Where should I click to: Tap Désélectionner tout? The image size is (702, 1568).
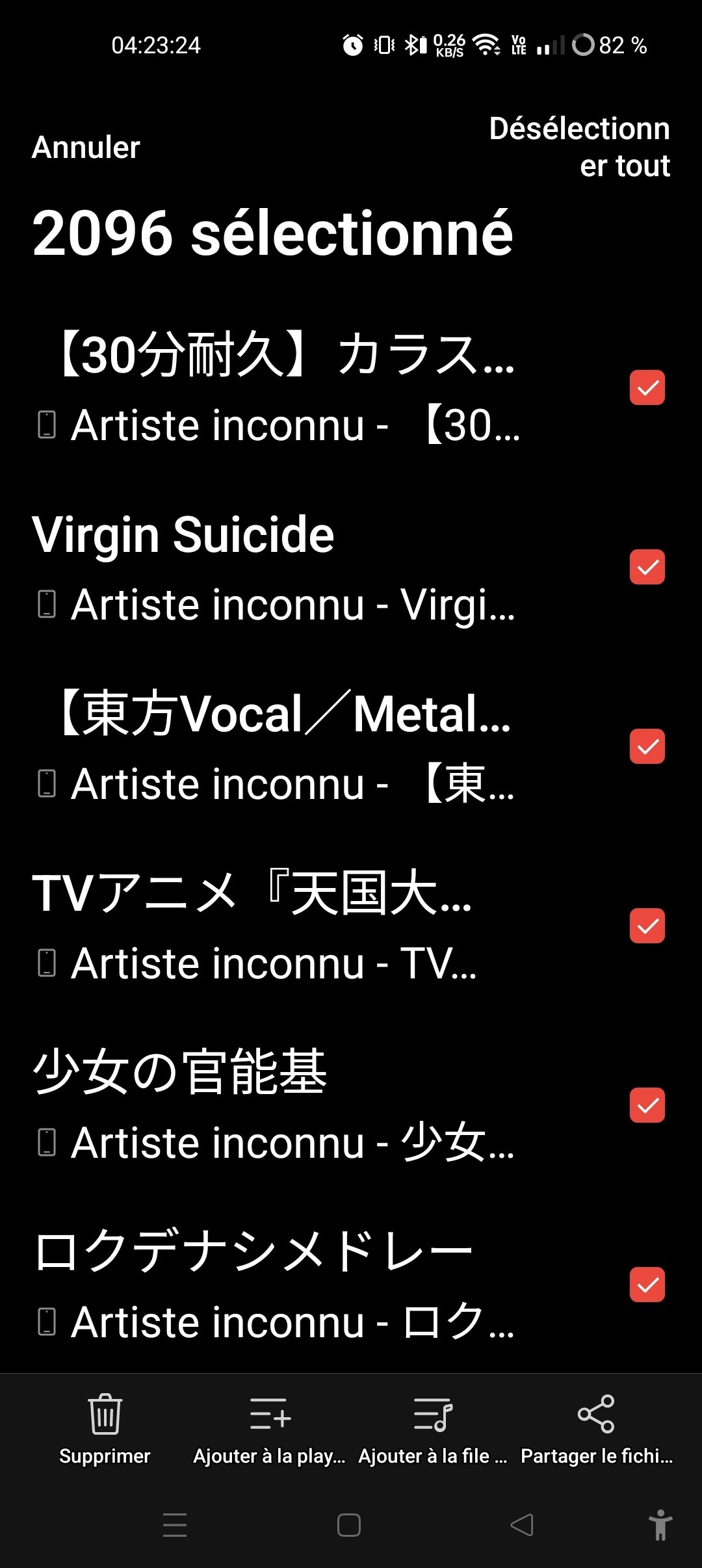pos(579,147)
